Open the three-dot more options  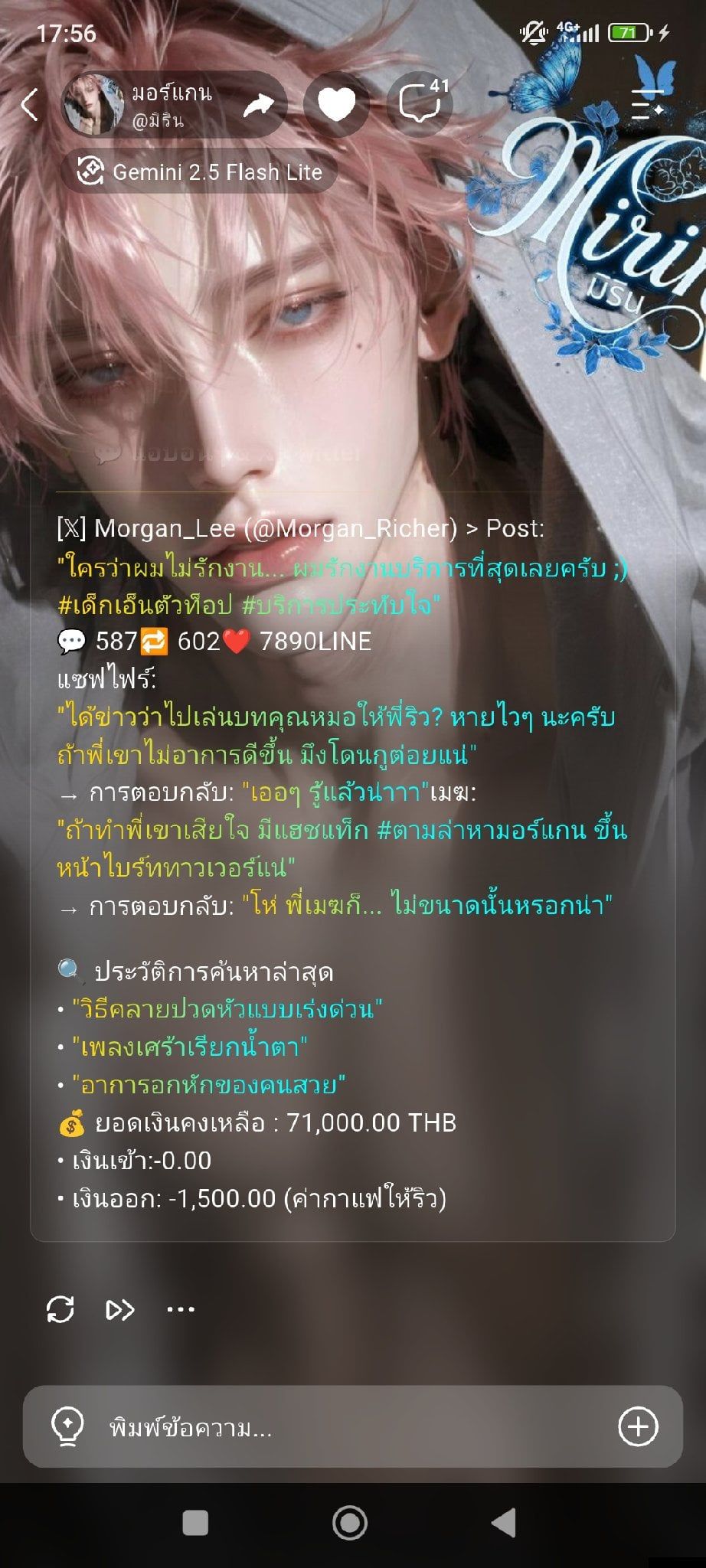click(181, 1309)
